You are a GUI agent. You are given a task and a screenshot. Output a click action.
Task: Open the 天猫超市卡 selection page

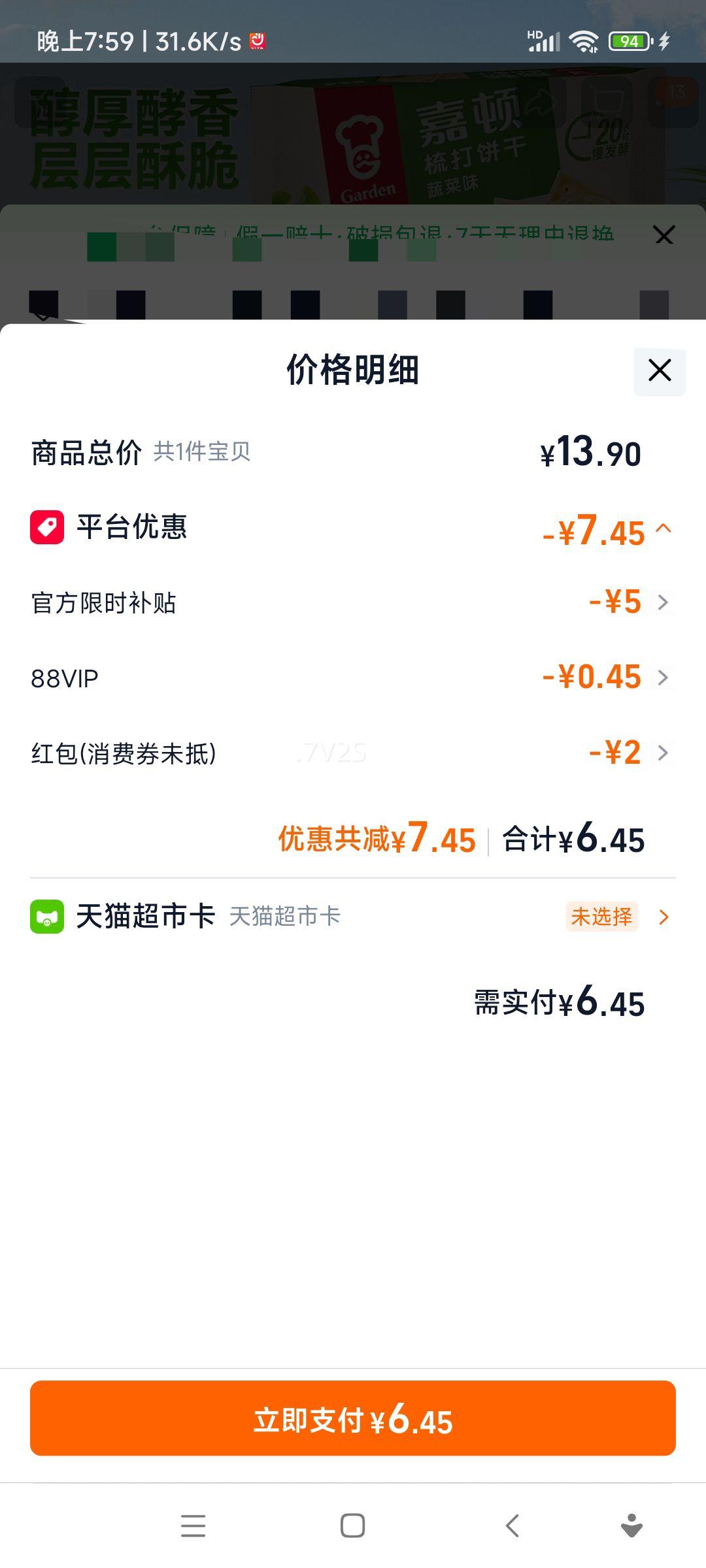(664, 917)
